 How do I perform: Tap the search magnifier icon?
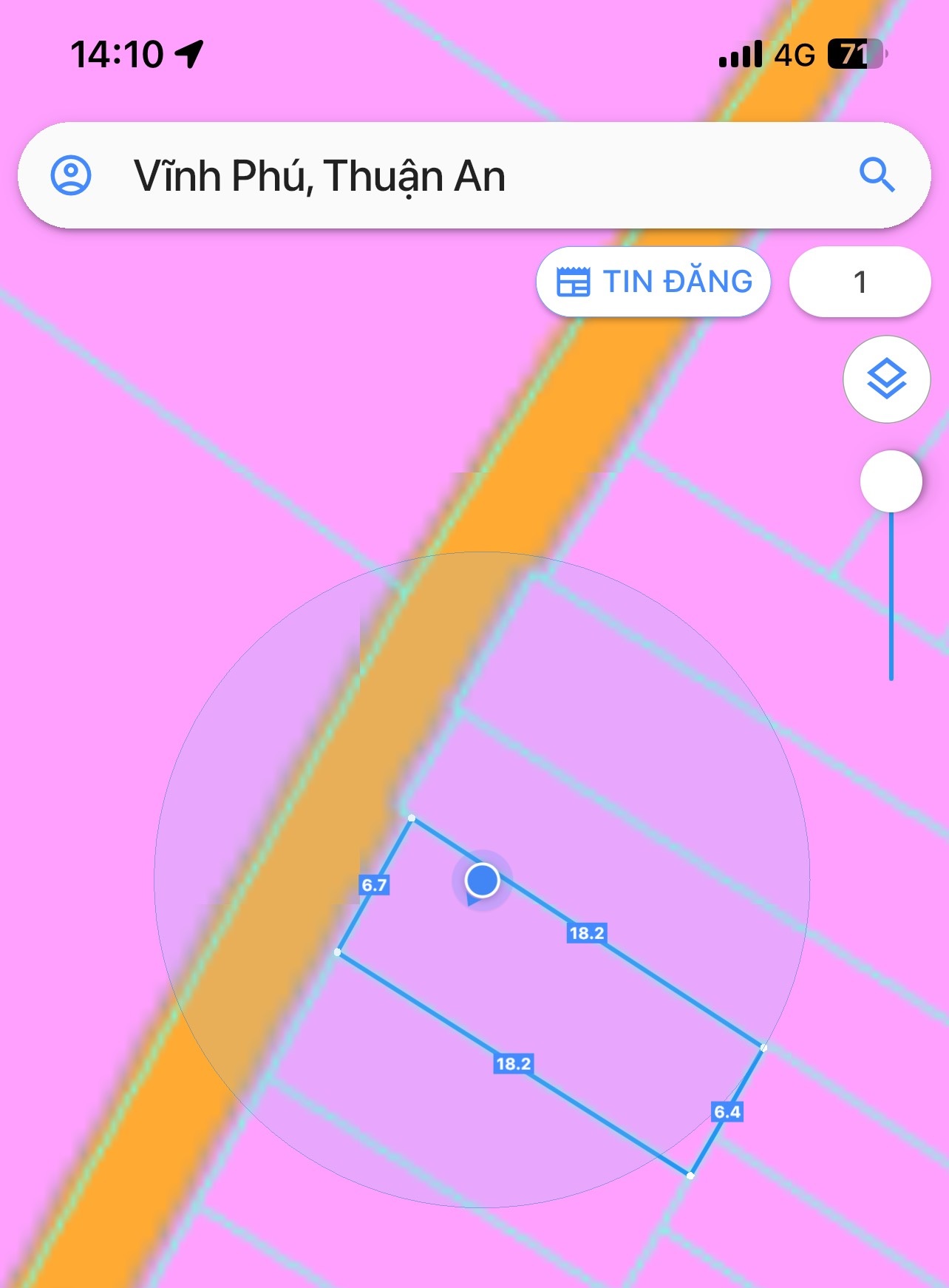[877, 175]
